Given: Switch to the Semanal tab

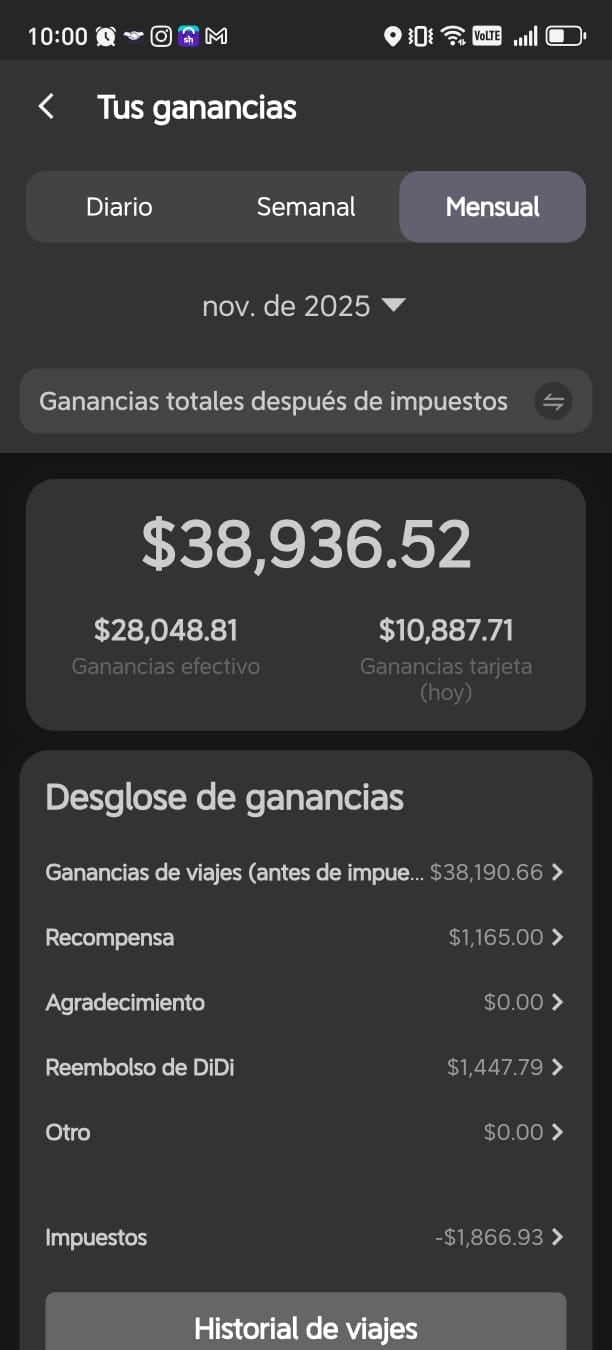Looking at the screenshot, I should (x=306, y=207).
